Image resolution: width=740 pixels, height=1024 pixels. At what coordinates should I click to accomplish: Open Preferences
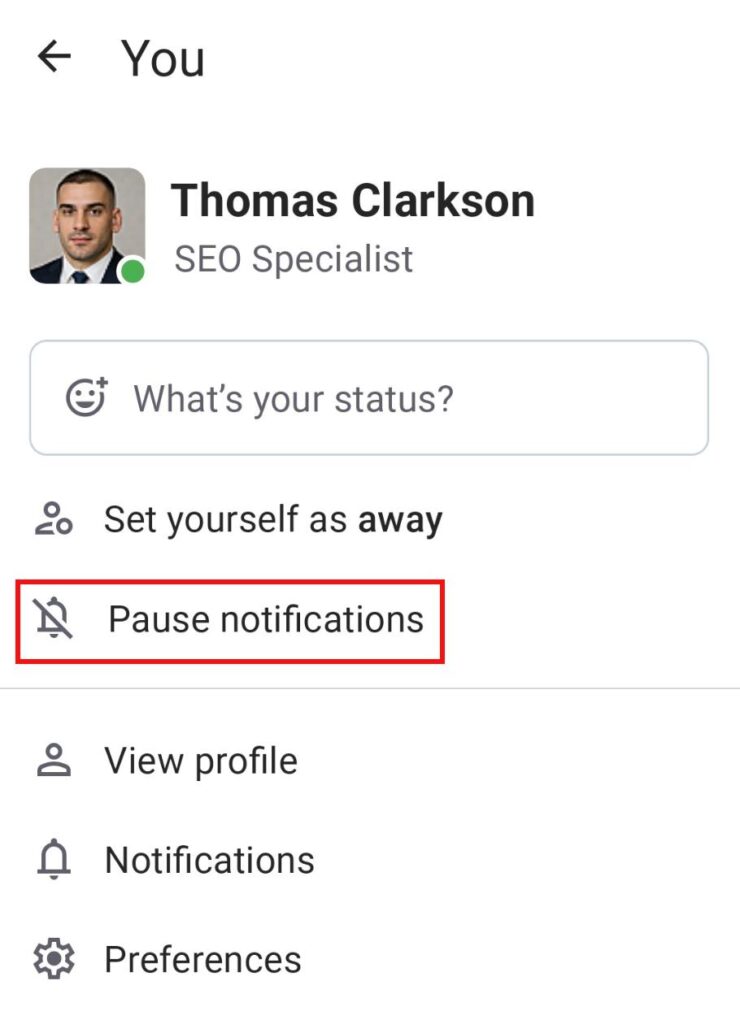pyautogui.click(x=202, y=960)
